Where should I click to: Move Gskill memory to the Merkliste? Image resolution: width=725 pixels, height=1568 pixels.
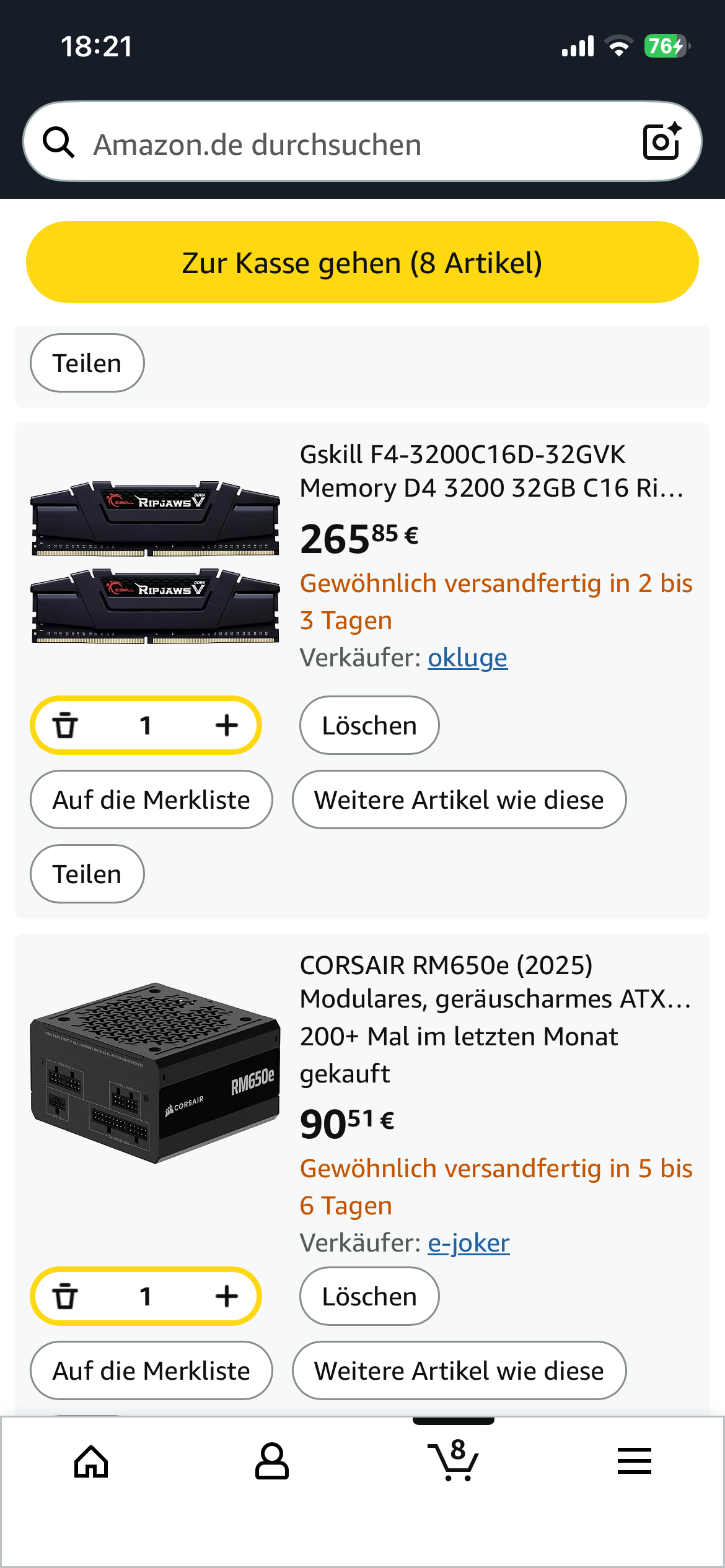151,799
